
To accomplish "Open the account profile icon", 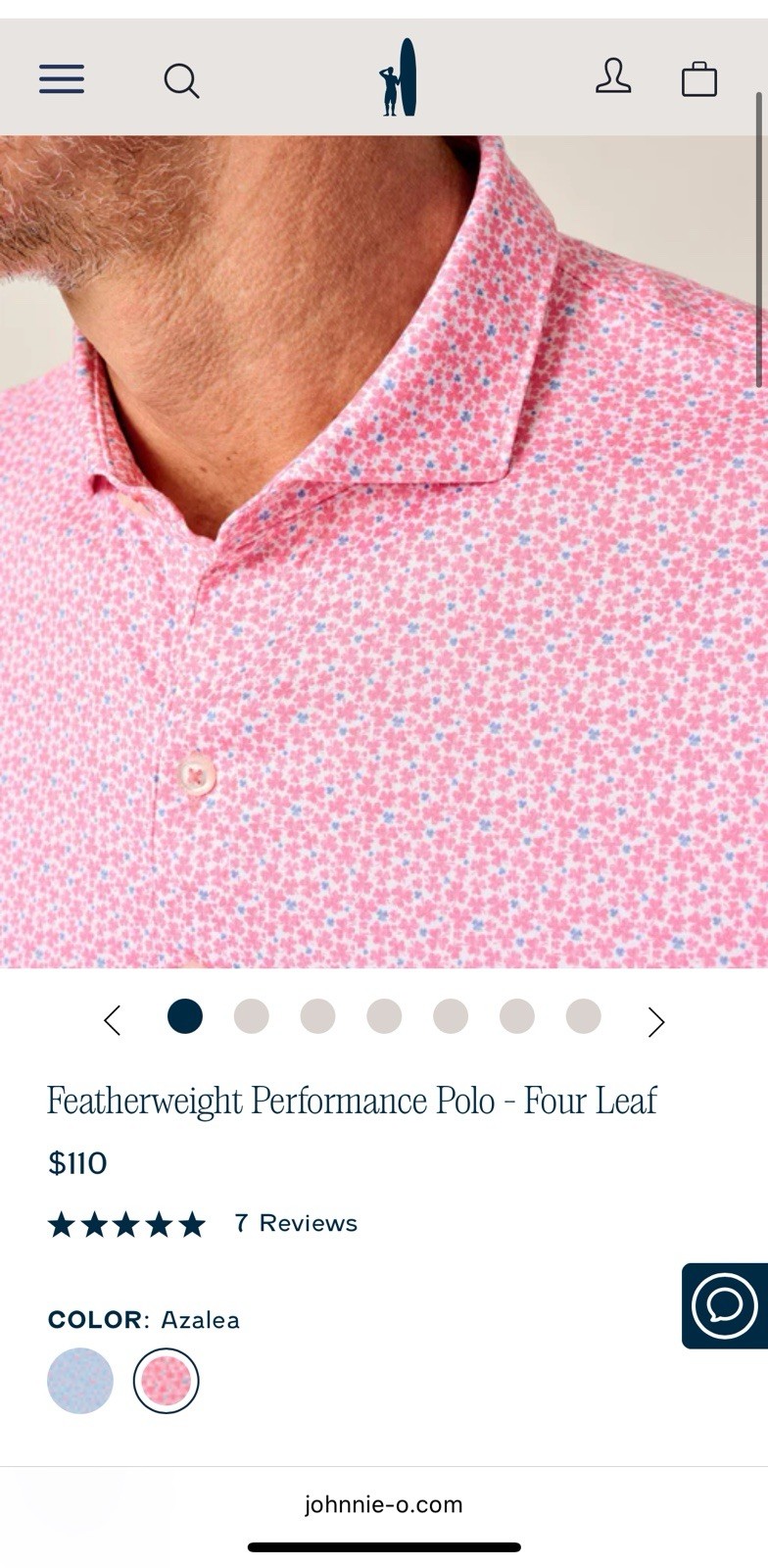I will point(613,77).
